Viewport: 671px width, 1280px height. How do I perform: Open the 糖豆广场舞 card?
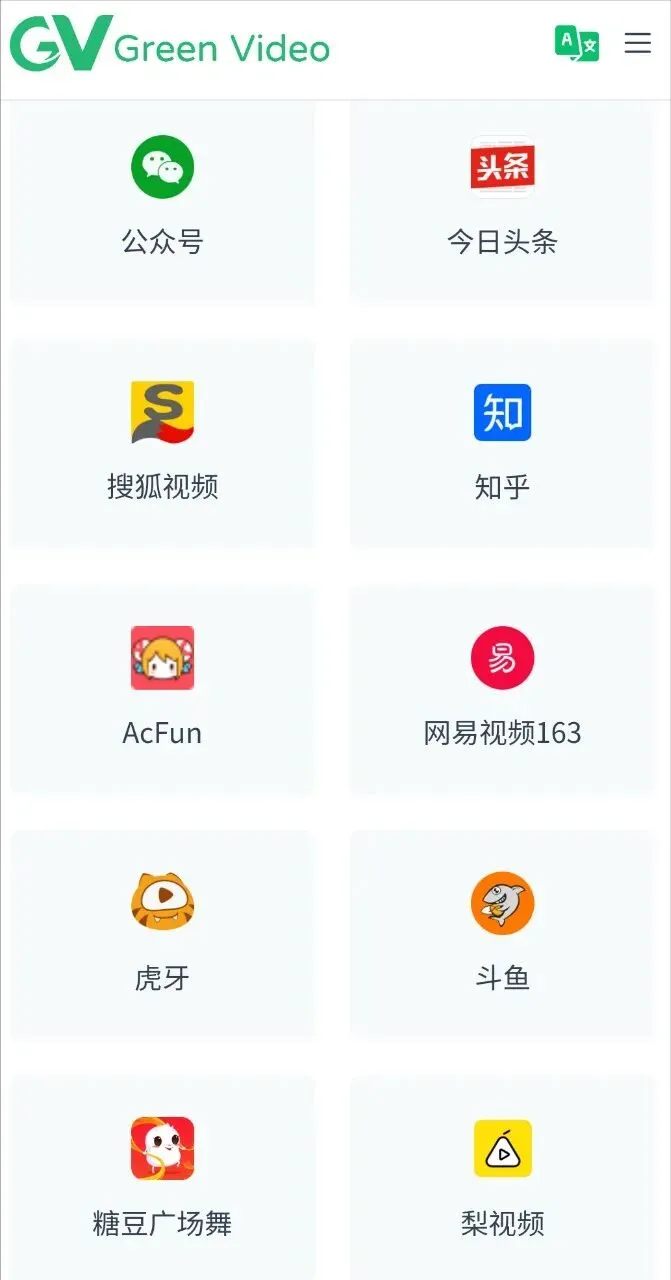(163, 1178)
